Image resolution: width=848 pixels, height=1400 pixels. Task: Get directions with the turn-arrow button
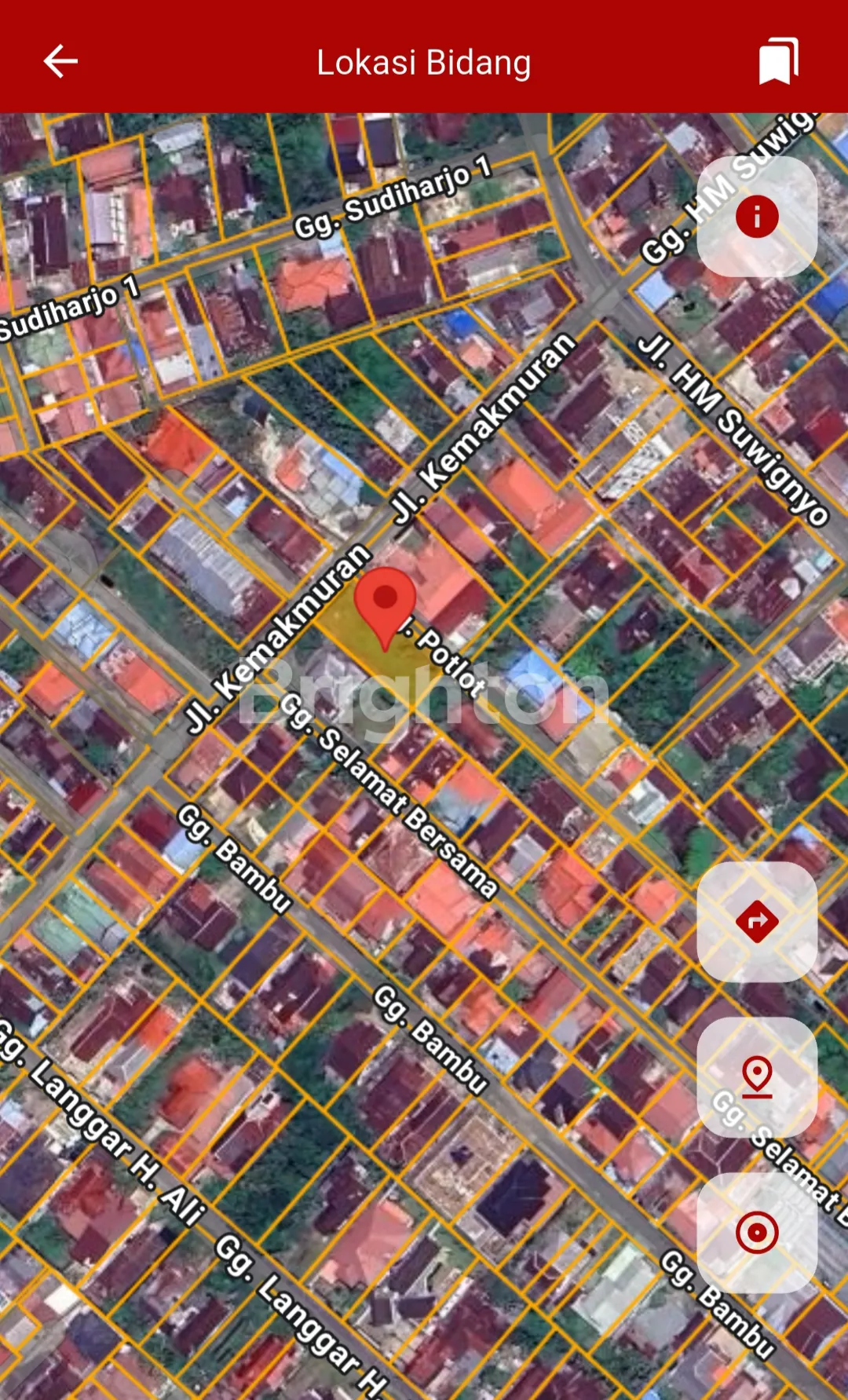pos(757,921)
